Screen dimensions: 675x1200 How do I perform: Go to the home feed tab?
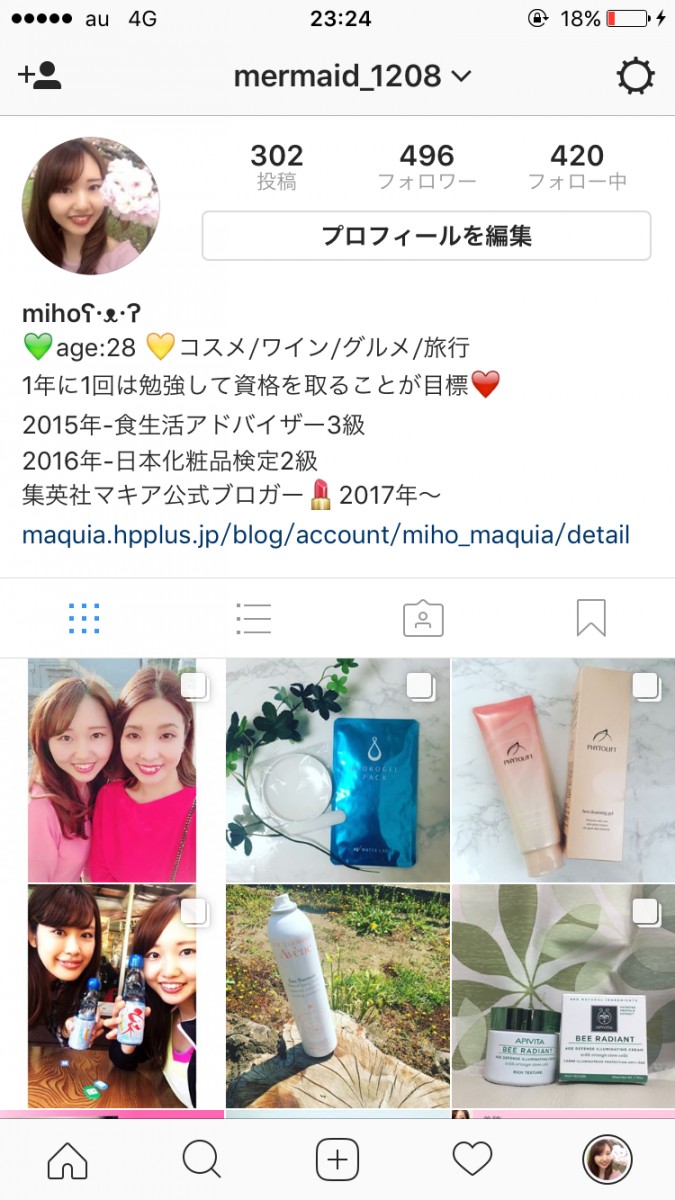point(67,1160)
